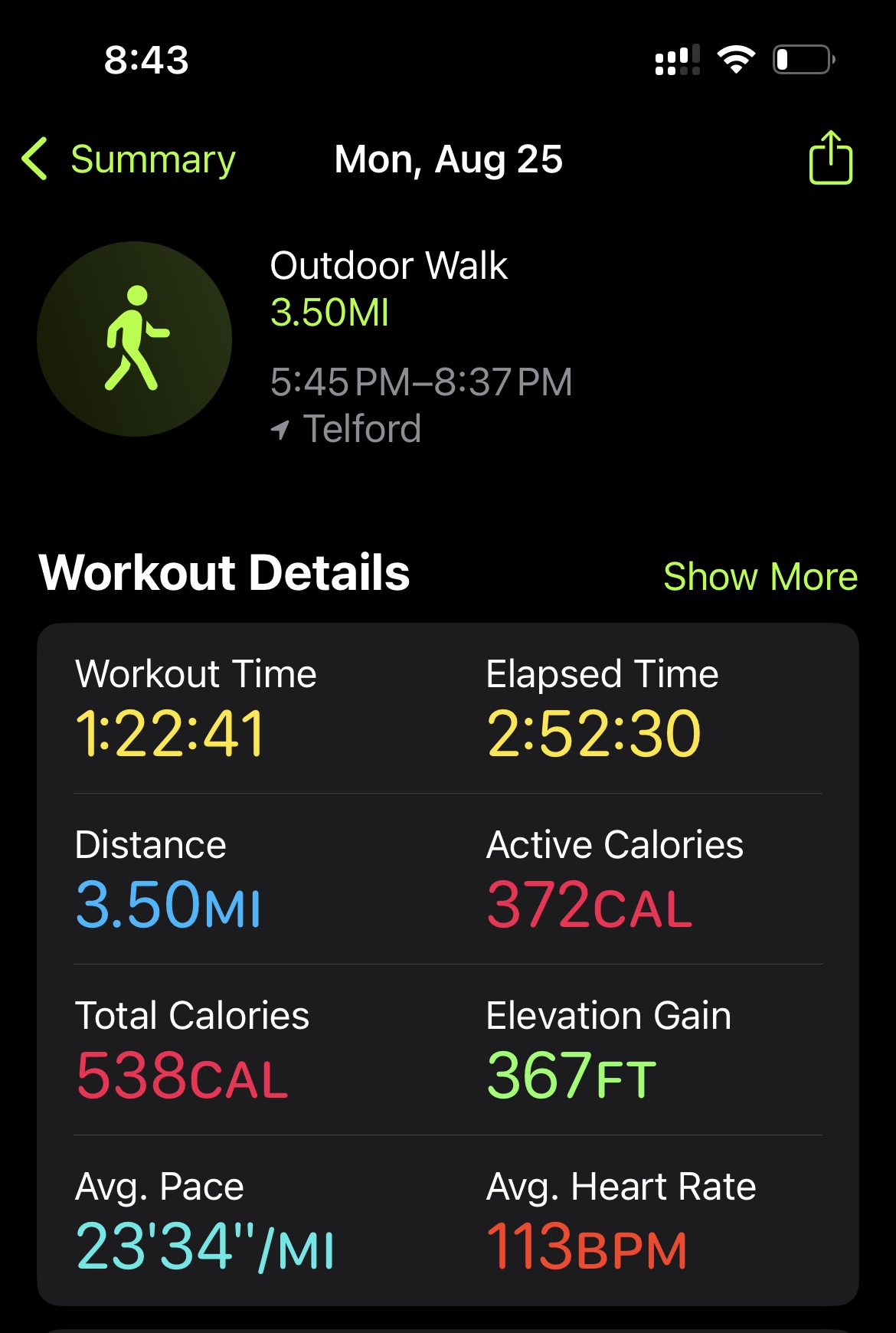Go back to Summary

click(x=129, y=159)
